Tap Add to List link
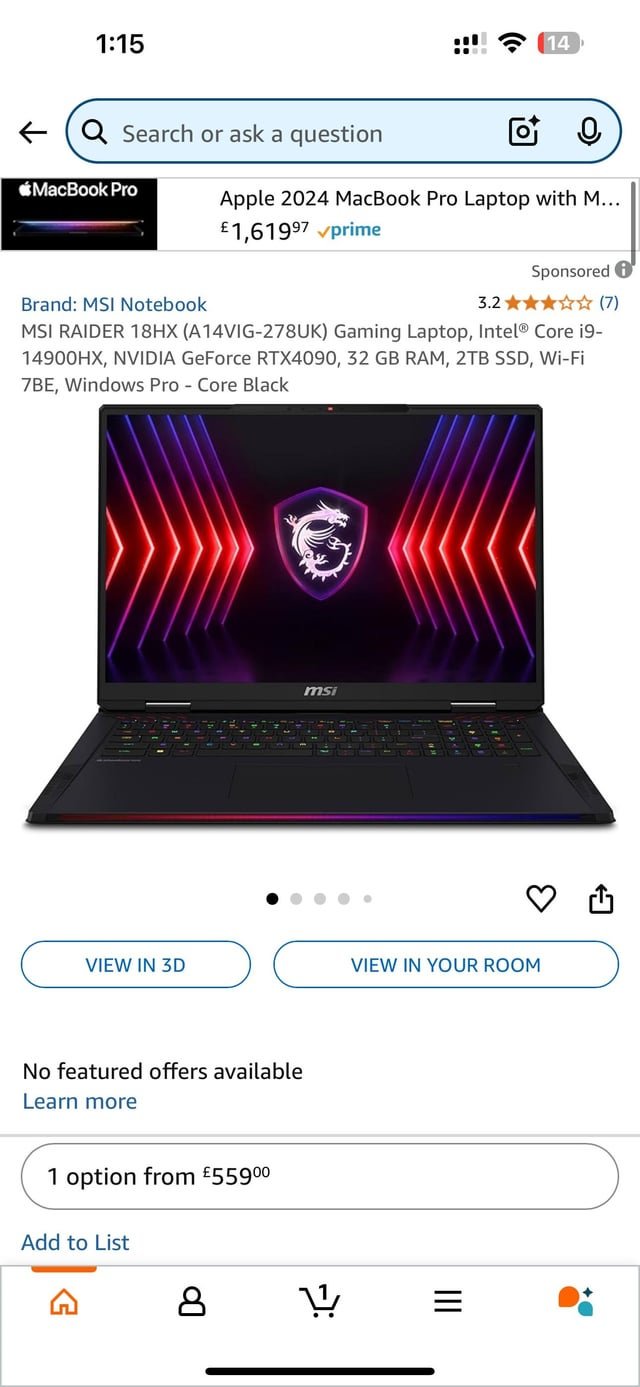The width and height of the screenshot is (640, 1387). pyautogui.click(x=75, y=1242)
